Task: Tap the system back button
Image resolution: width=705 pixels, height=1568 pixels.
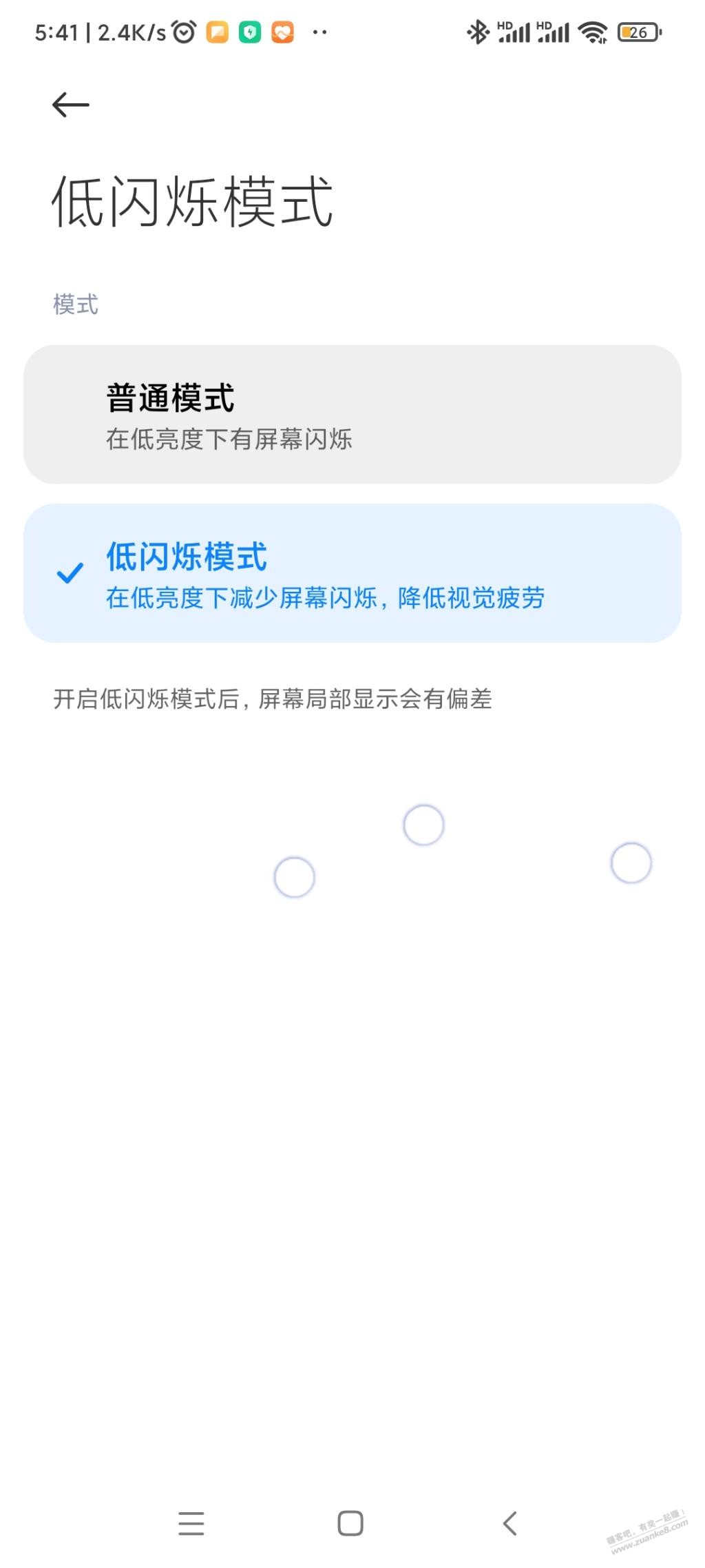Action: pyautogui.click(x=509, y=1523)
